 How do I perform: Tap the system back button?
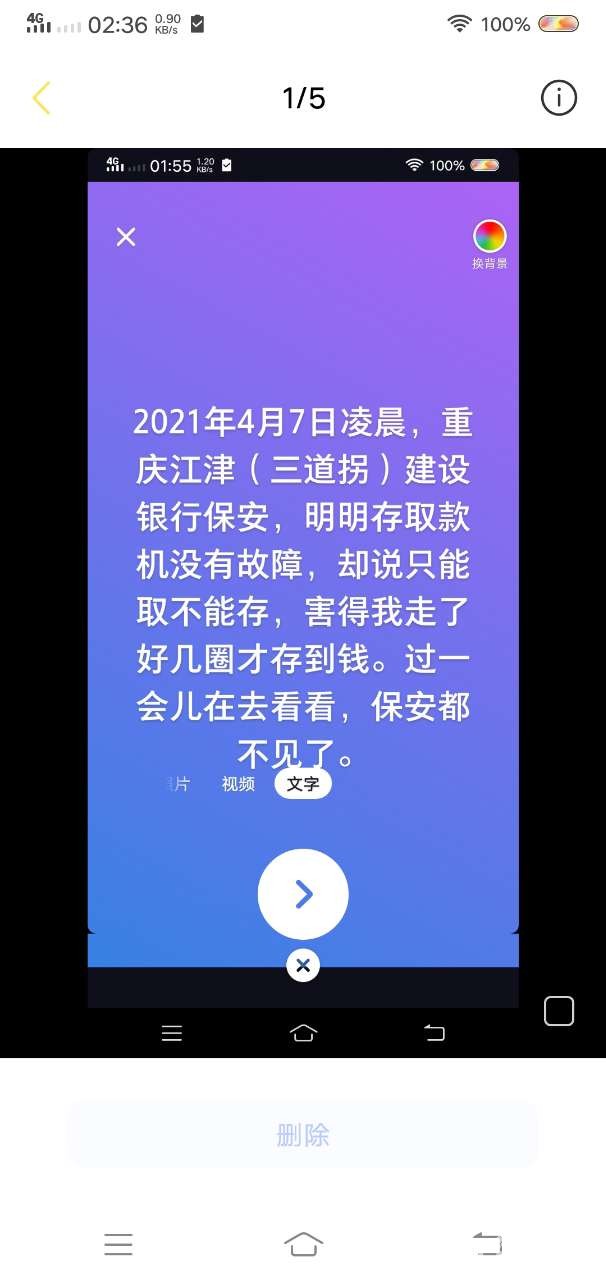[487, 1244]
